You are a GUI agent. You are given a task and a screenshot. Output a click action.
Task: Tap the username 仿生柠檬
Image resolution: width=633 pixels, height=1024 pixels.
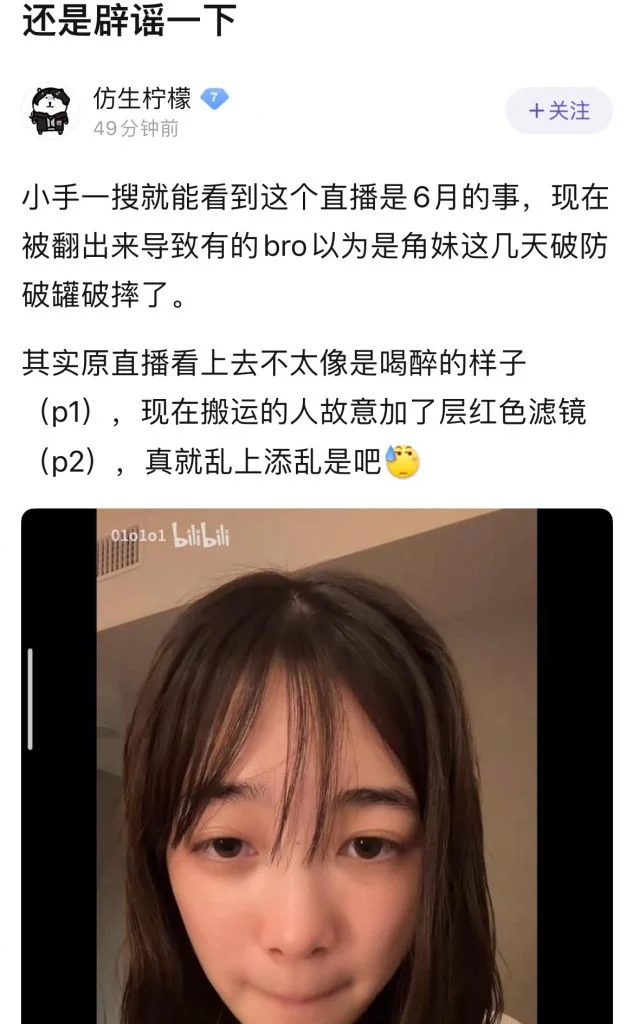point(142,99)
